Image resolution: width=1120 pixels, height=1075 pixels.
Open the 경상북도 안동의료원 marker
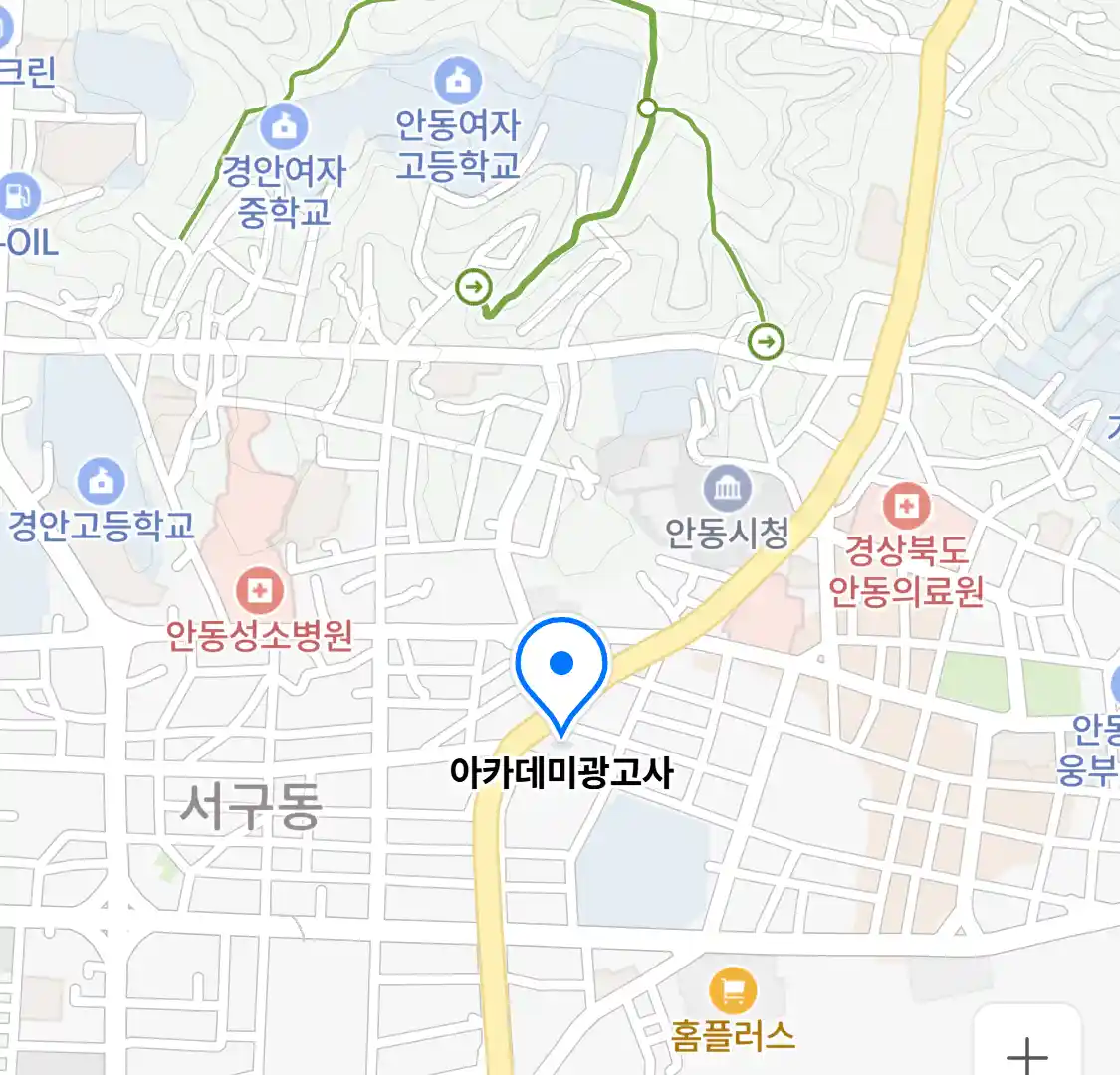(x=905, y=507)
